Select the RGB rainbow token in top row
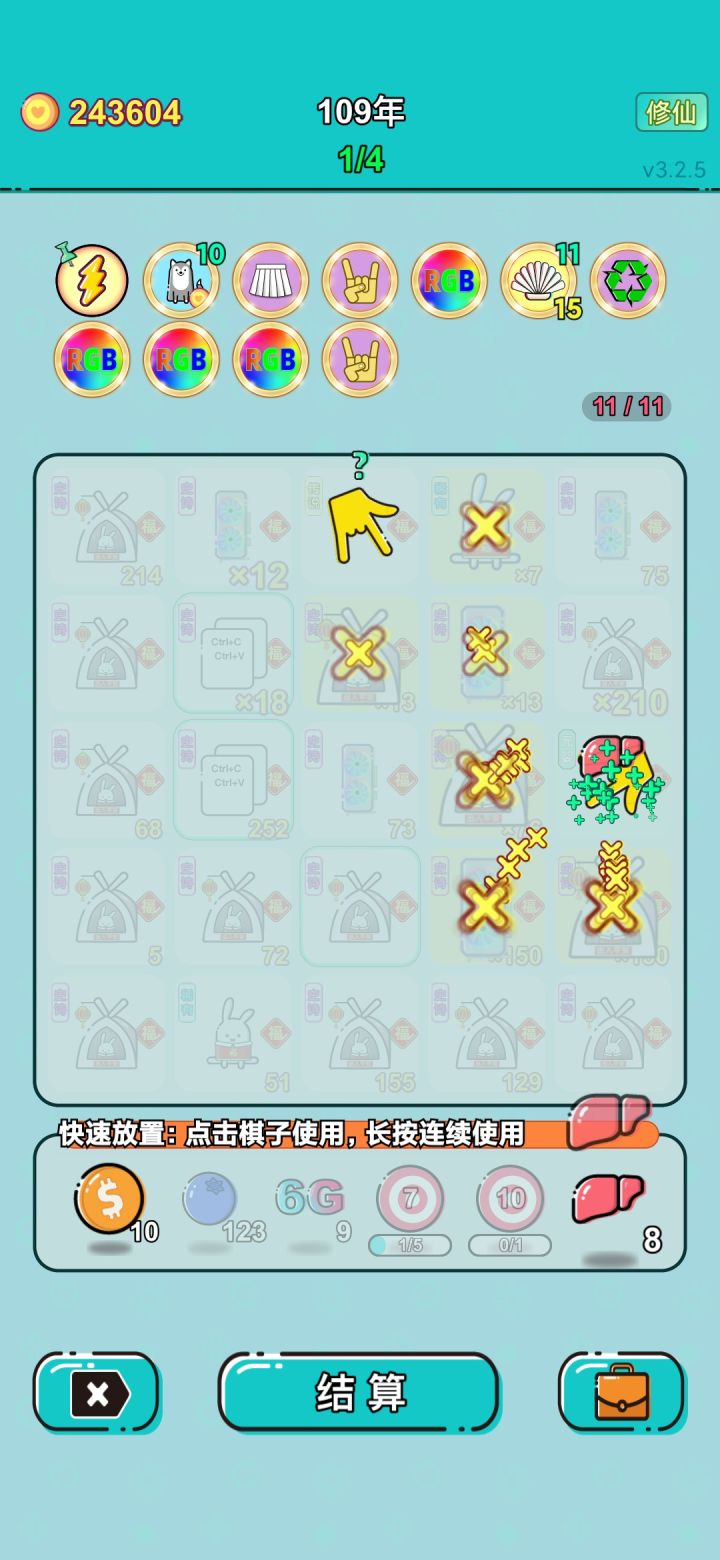 (448, 281)
